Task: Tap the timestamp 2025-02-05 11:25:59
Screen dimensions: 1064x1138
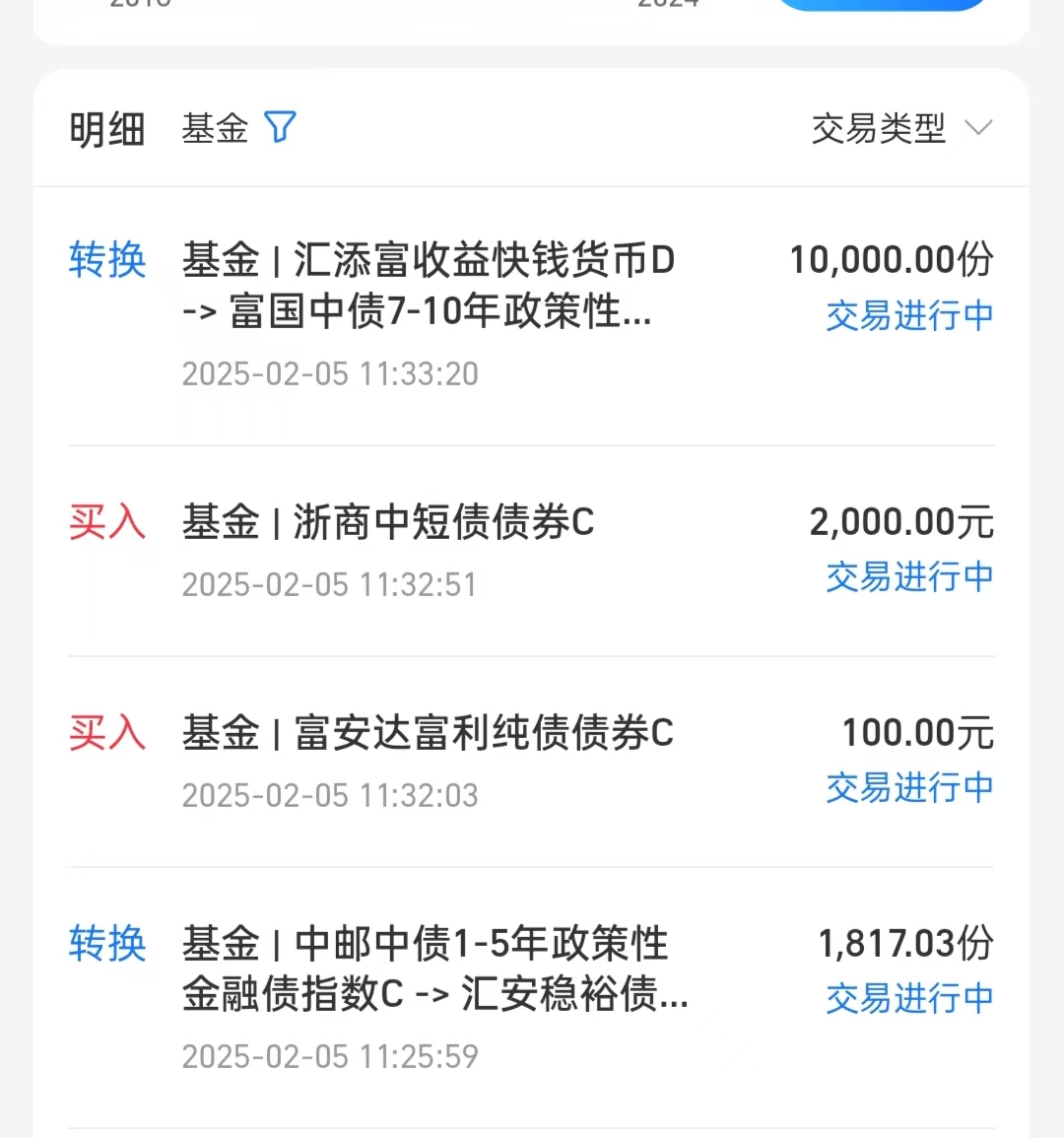Action: pyautogui.click(x=329, y=1055)
